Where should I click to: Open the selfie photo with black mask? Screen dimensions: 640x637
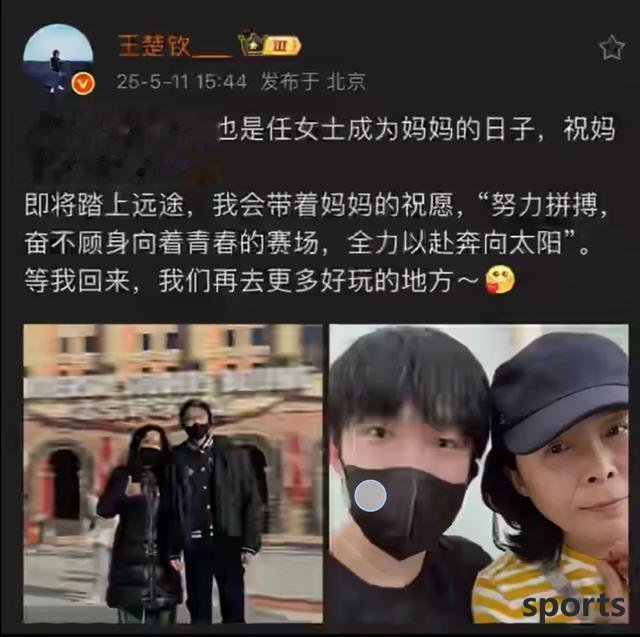point(480,473)
